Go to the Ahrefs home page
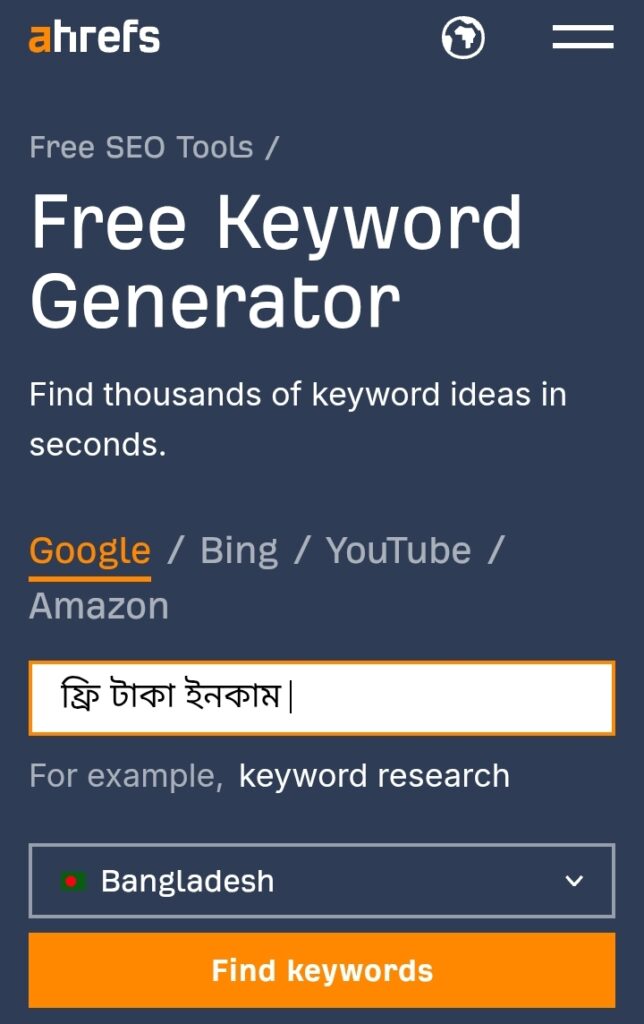644x1024 pixels. pos(94,38)
